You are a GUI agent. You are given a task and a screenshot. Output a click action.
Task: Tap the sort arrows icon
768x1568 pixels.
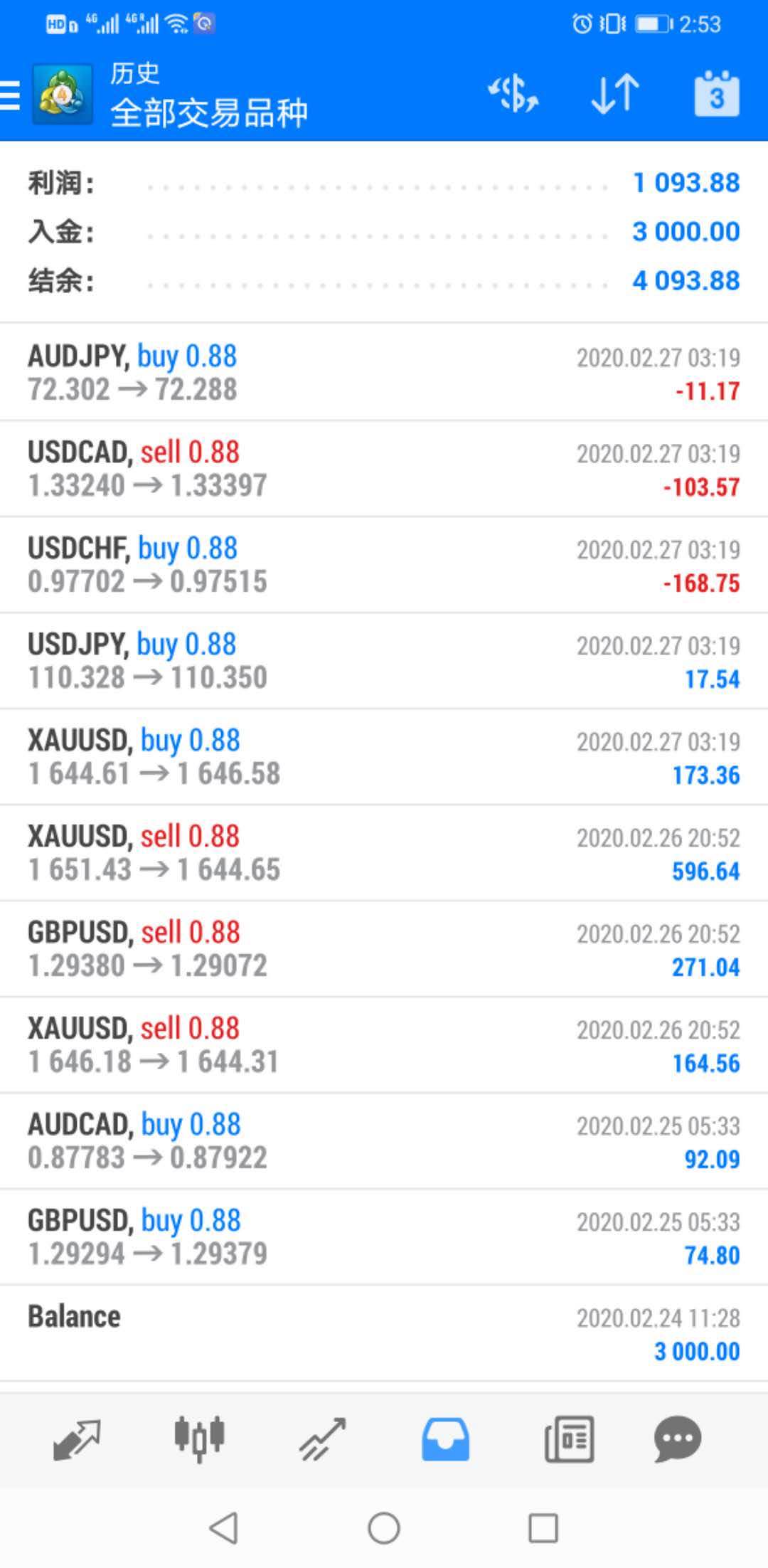pos(615,95)
